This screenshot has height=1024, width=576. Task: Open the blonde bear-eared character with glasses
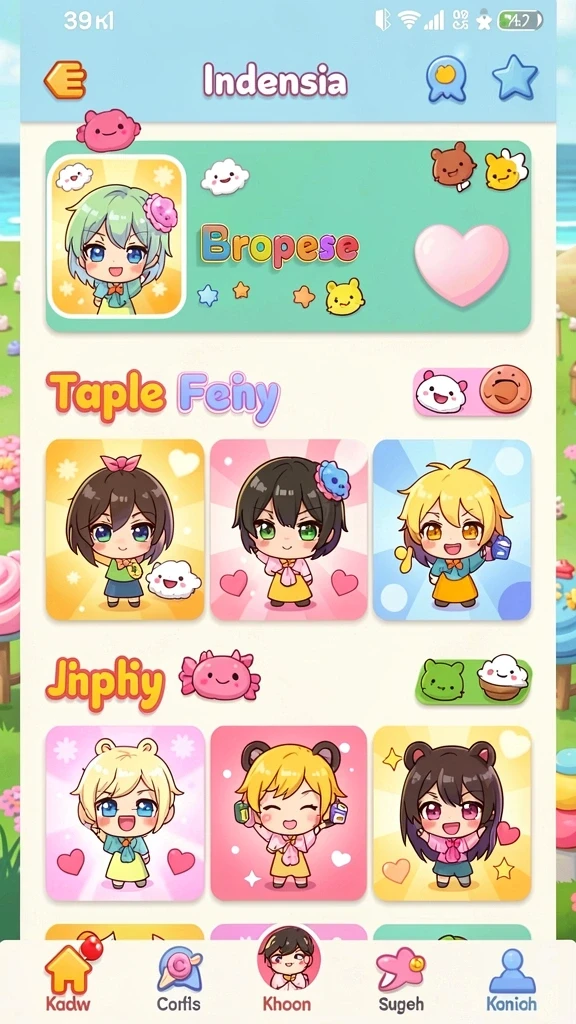click(x=125, y=813)
